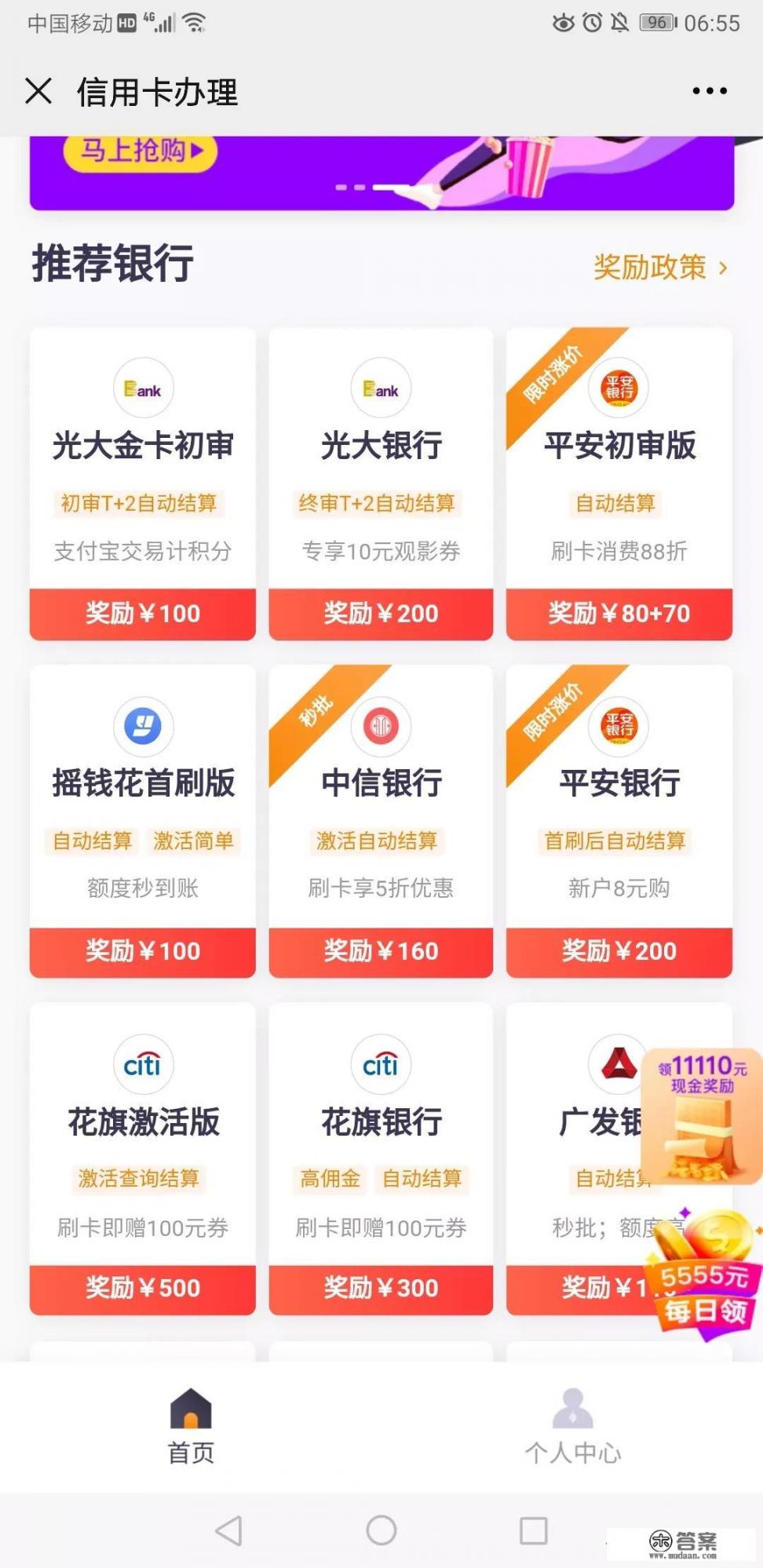Tap the 马上抢购 banner button
Viewport: 763px width, 1568px height.
pyautogui.click(x=140, y=151)
